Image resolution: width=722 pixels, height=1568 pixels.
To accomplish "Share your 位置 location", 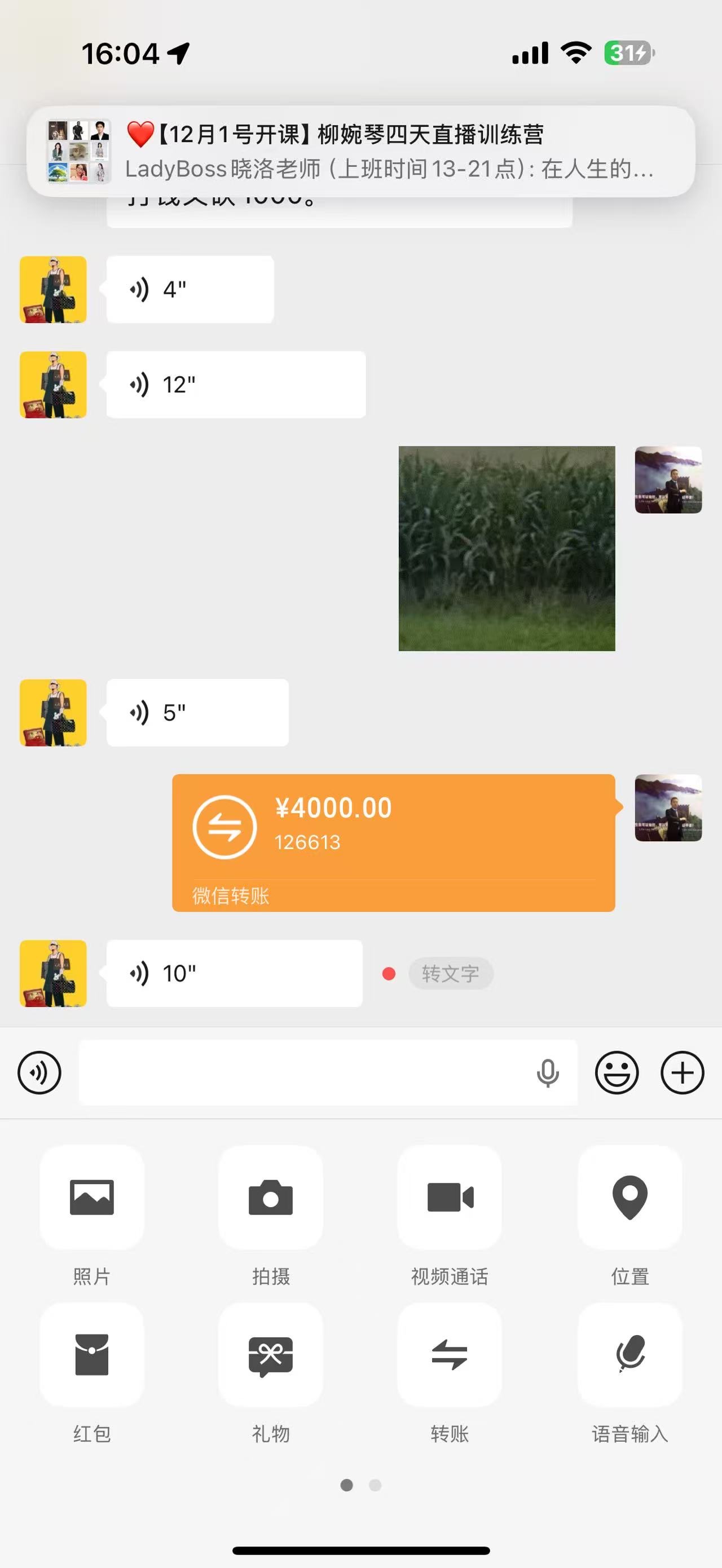I will 629,1198.
